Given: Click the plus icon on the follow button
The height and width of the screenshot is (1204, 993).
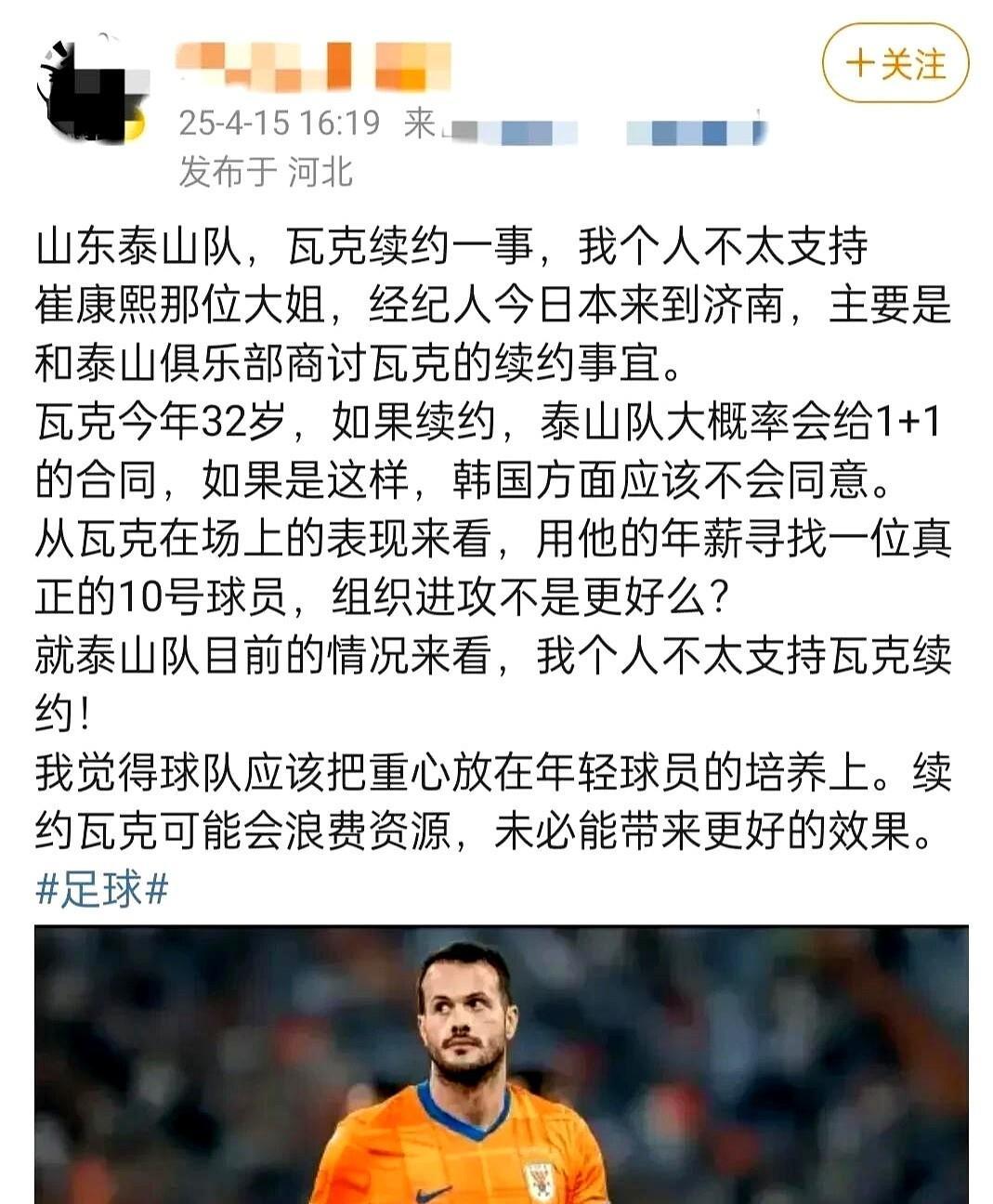Looking at the screenshot, I should (x=859, y=61).
